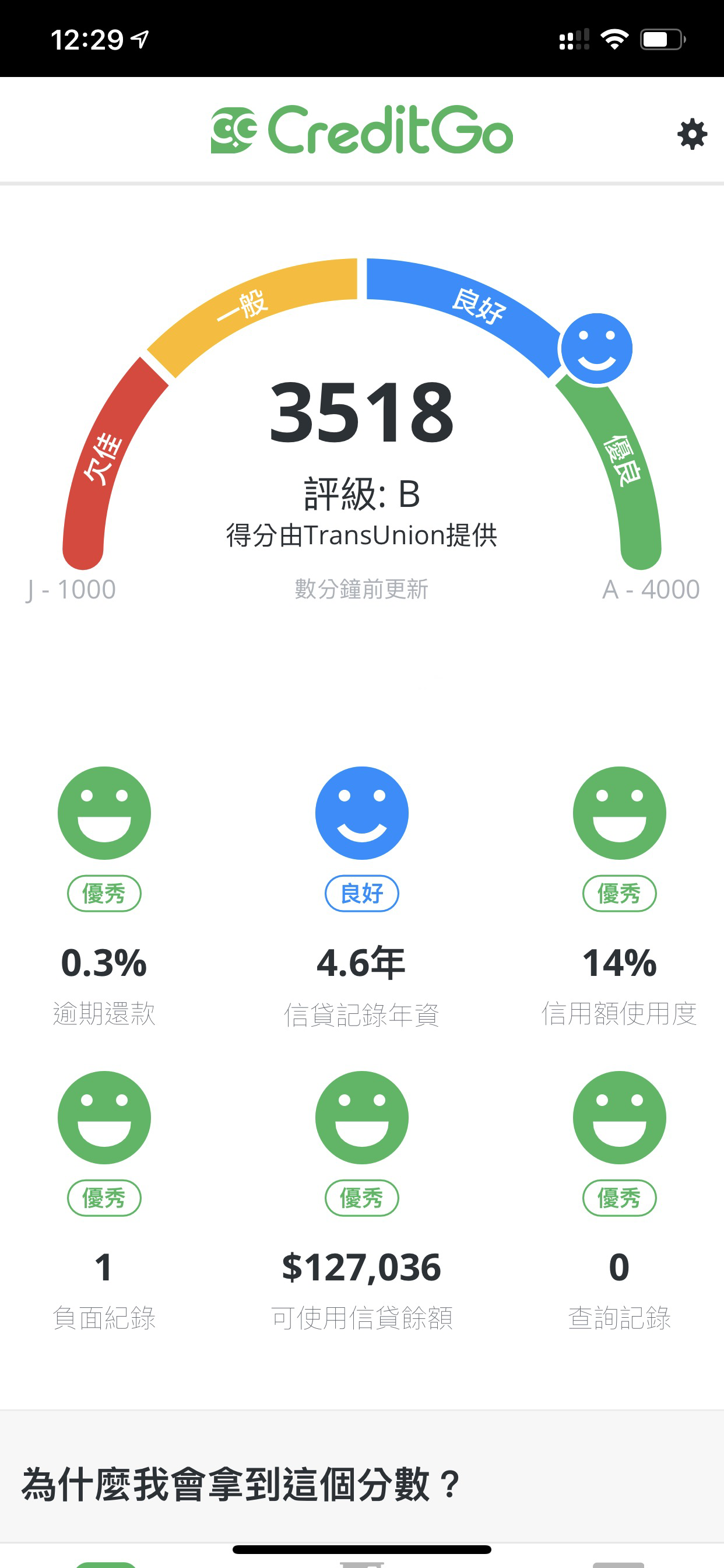
Task: Open the 逾期還款 0.3% factor
Action: click(x=104, y=897)
